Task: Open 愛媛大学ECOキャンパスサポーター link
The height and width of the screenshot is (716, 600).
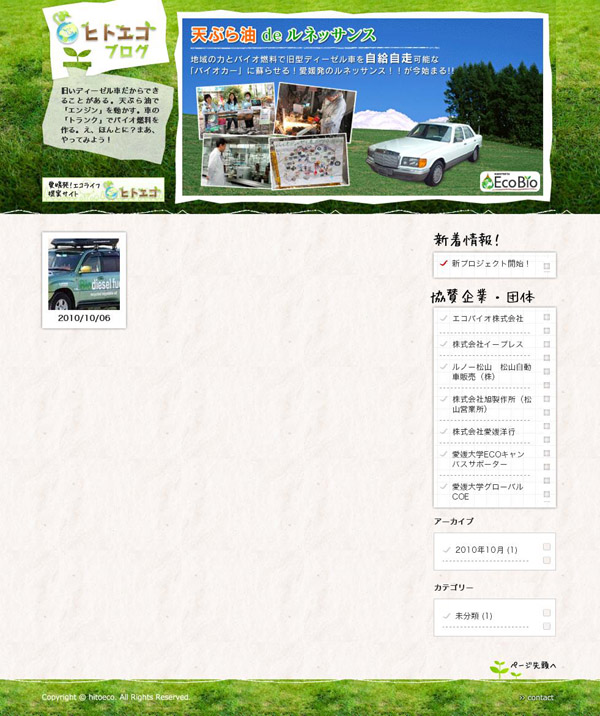Action: tap(490, 459)
